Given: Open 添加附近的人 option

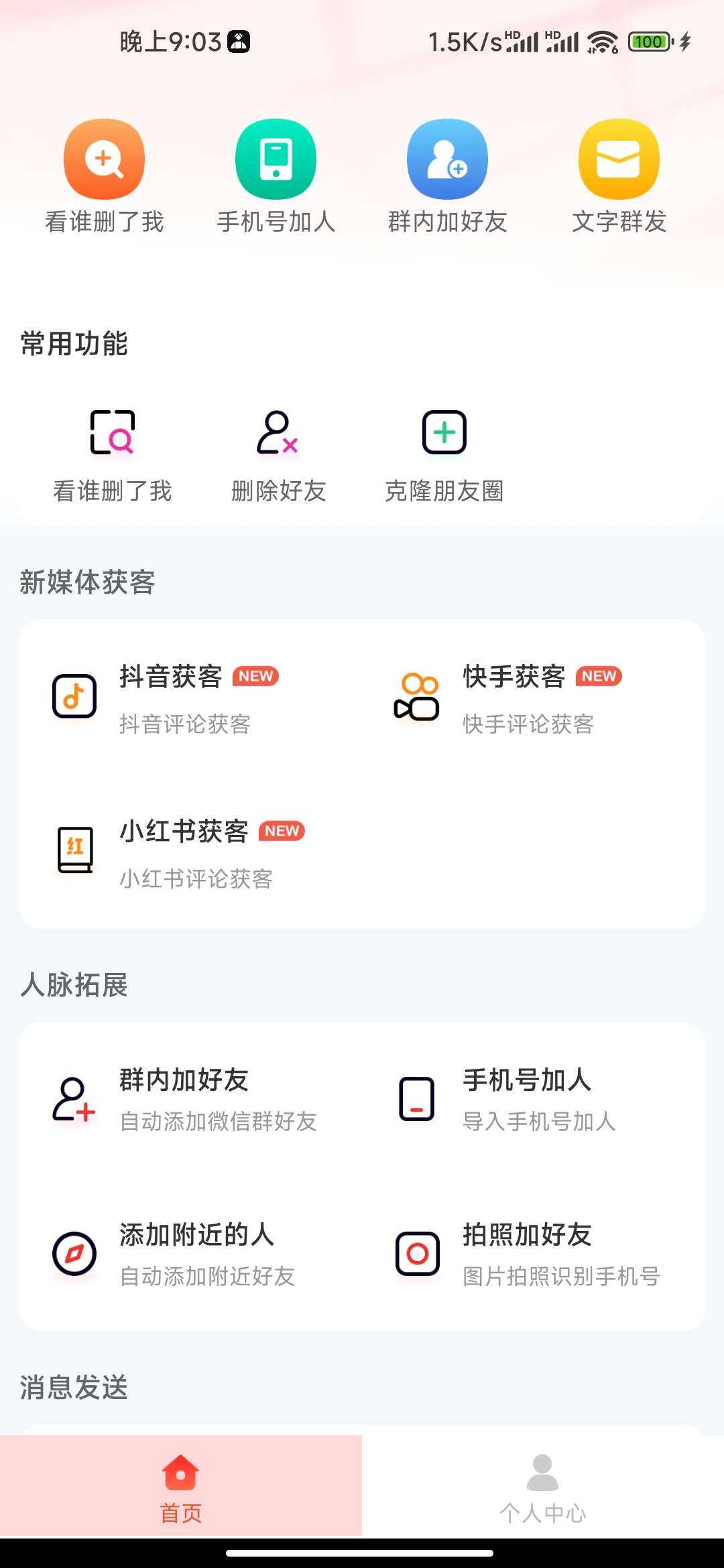Looking at the screenshot, I should pos(194,1253).
